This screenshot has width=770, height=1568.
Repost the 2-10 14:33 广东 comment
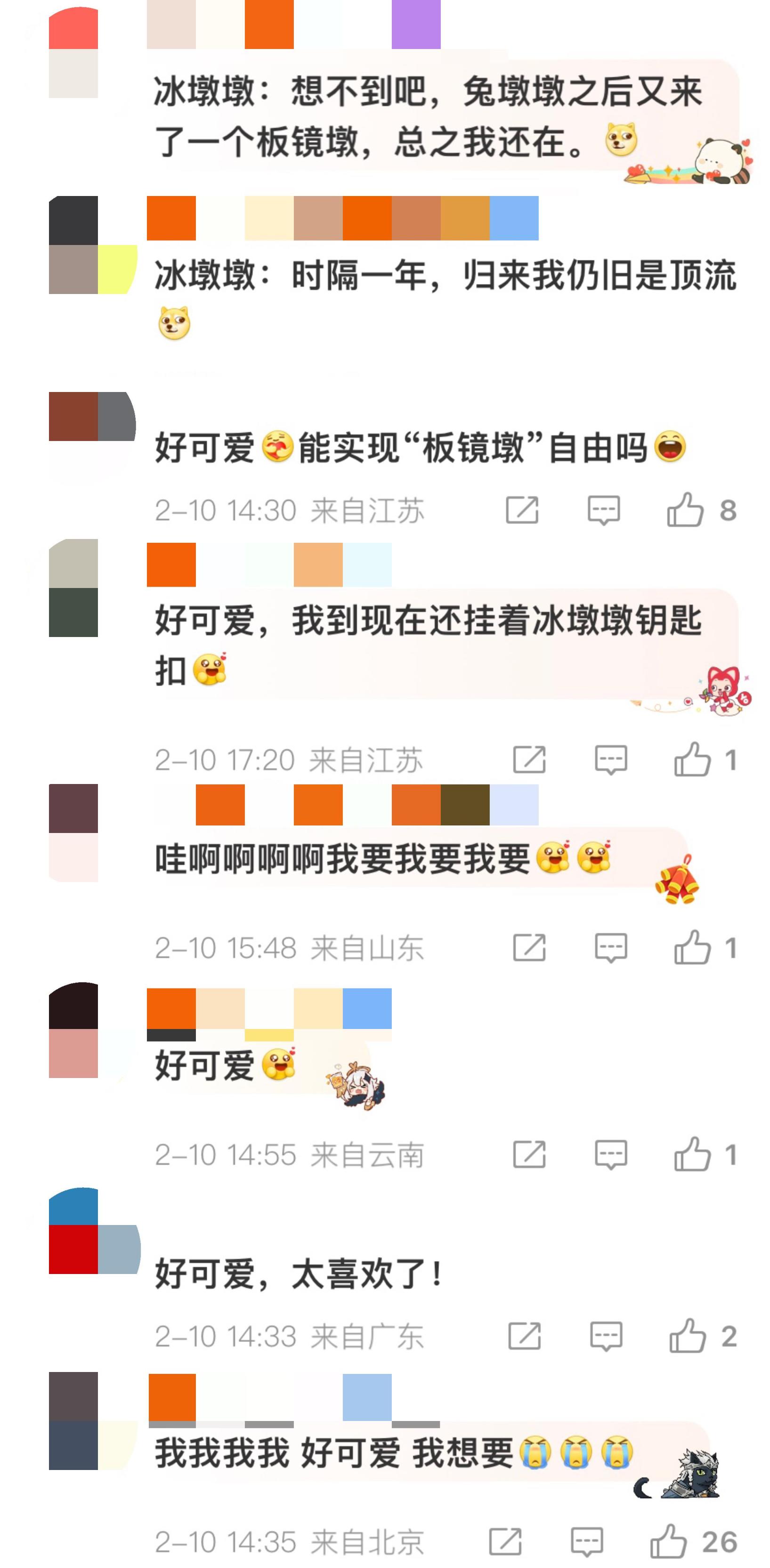coord(524,1336)
